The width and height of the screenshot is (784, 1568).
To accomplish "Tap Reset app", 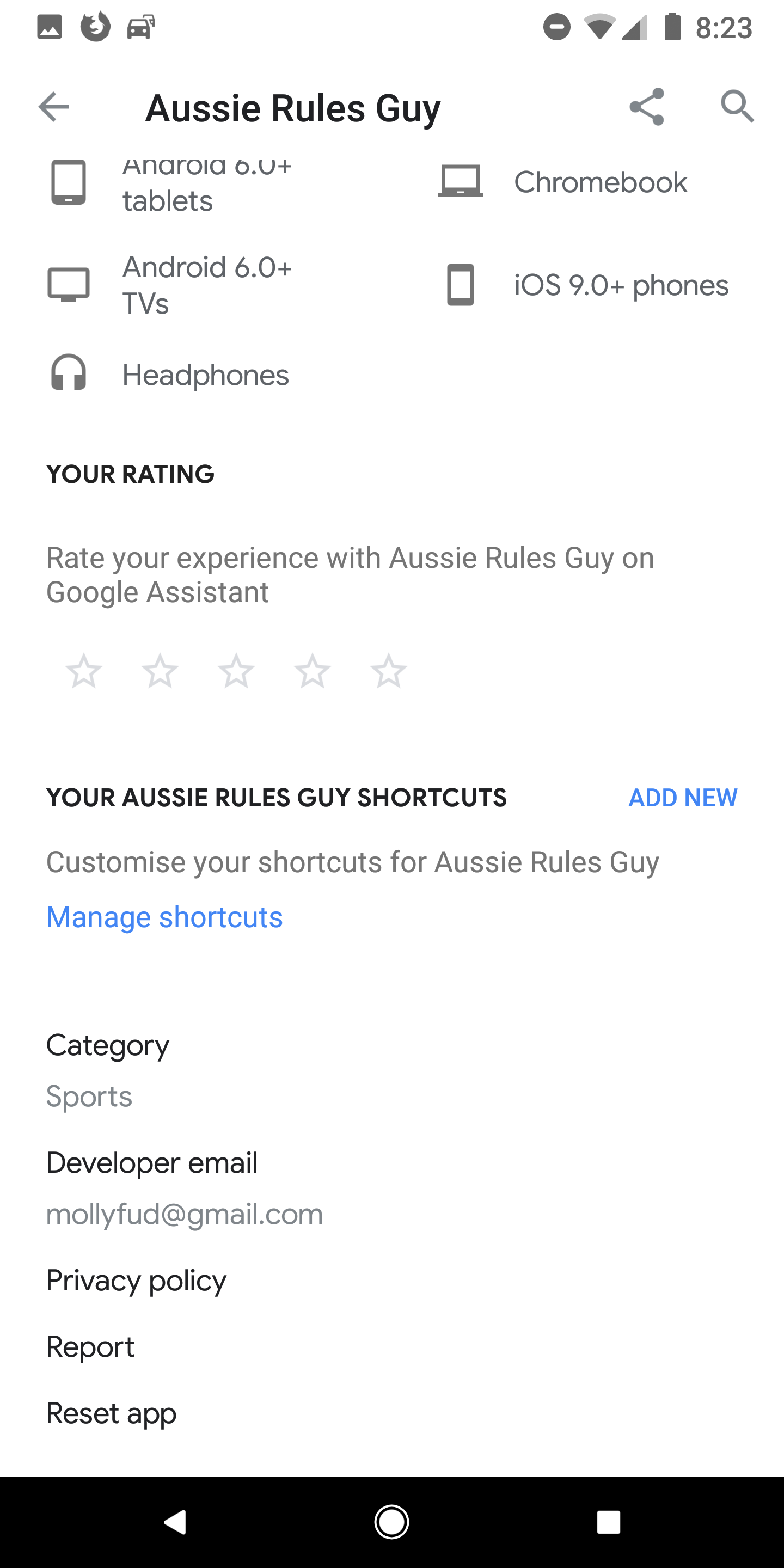I will pos(112,1413).
